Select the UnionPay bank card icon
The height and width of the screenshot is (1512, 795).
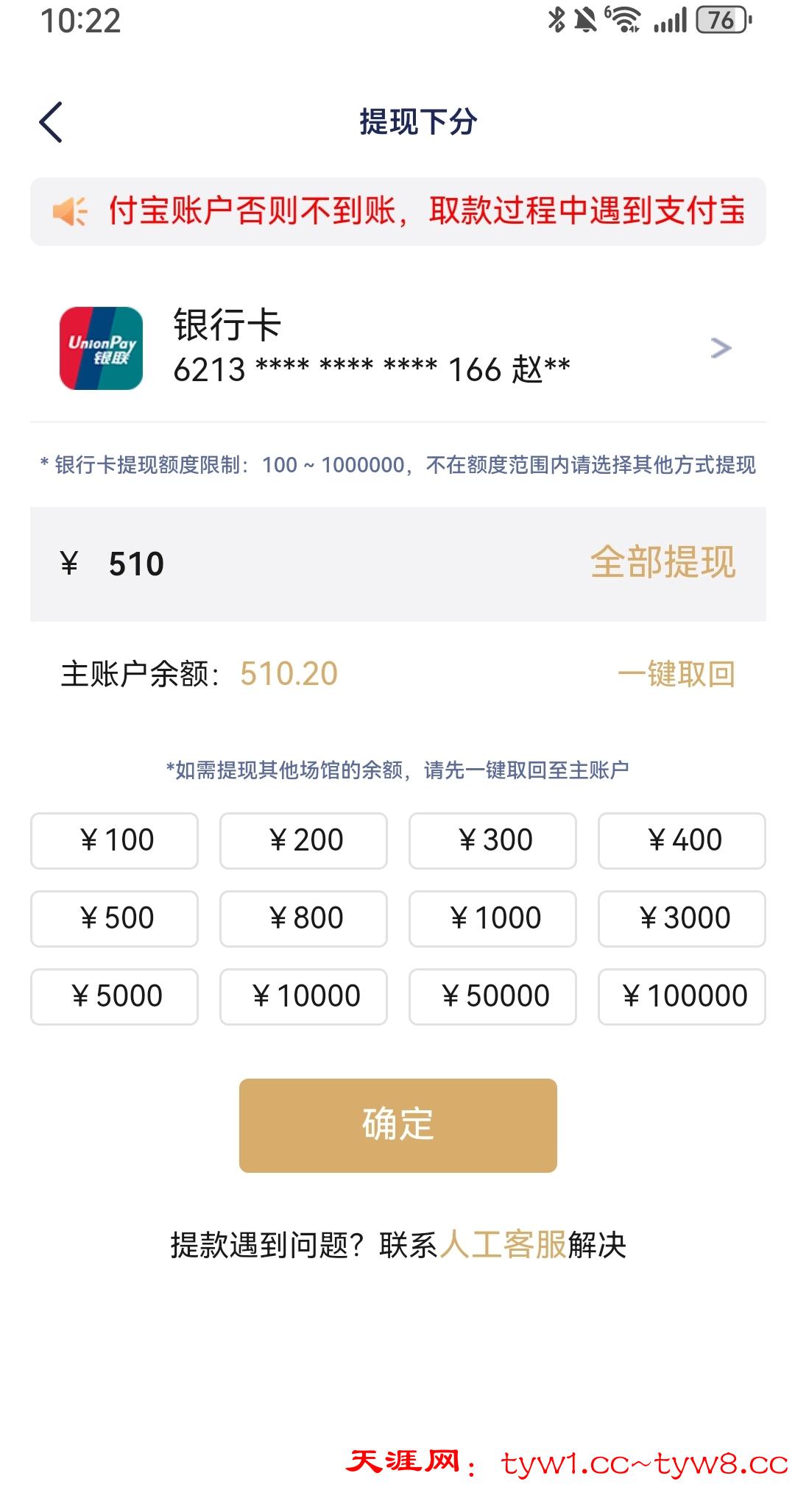(102, 347)
